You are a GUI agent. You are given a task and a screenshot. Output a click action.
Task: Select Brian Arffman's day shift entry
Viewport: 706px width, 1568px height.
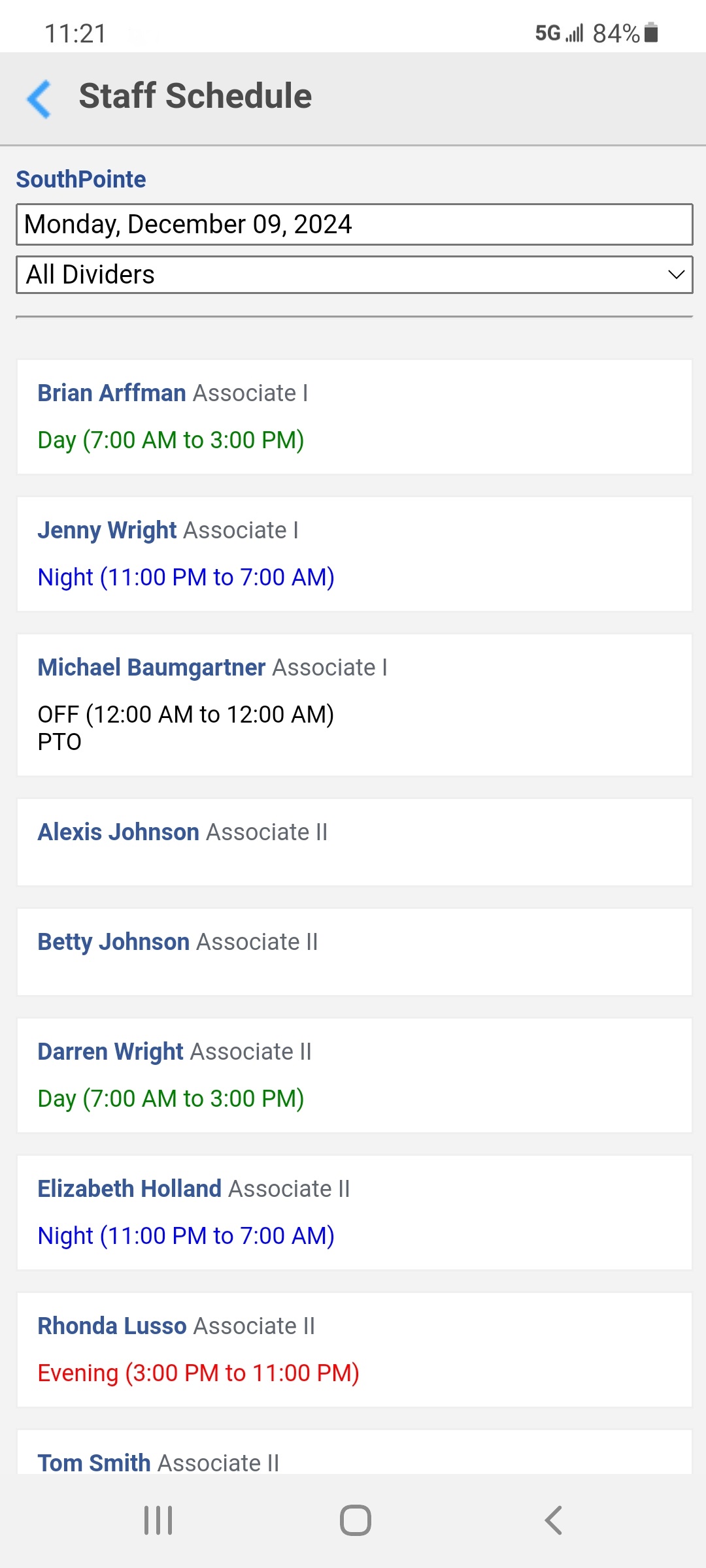[171, 440]
